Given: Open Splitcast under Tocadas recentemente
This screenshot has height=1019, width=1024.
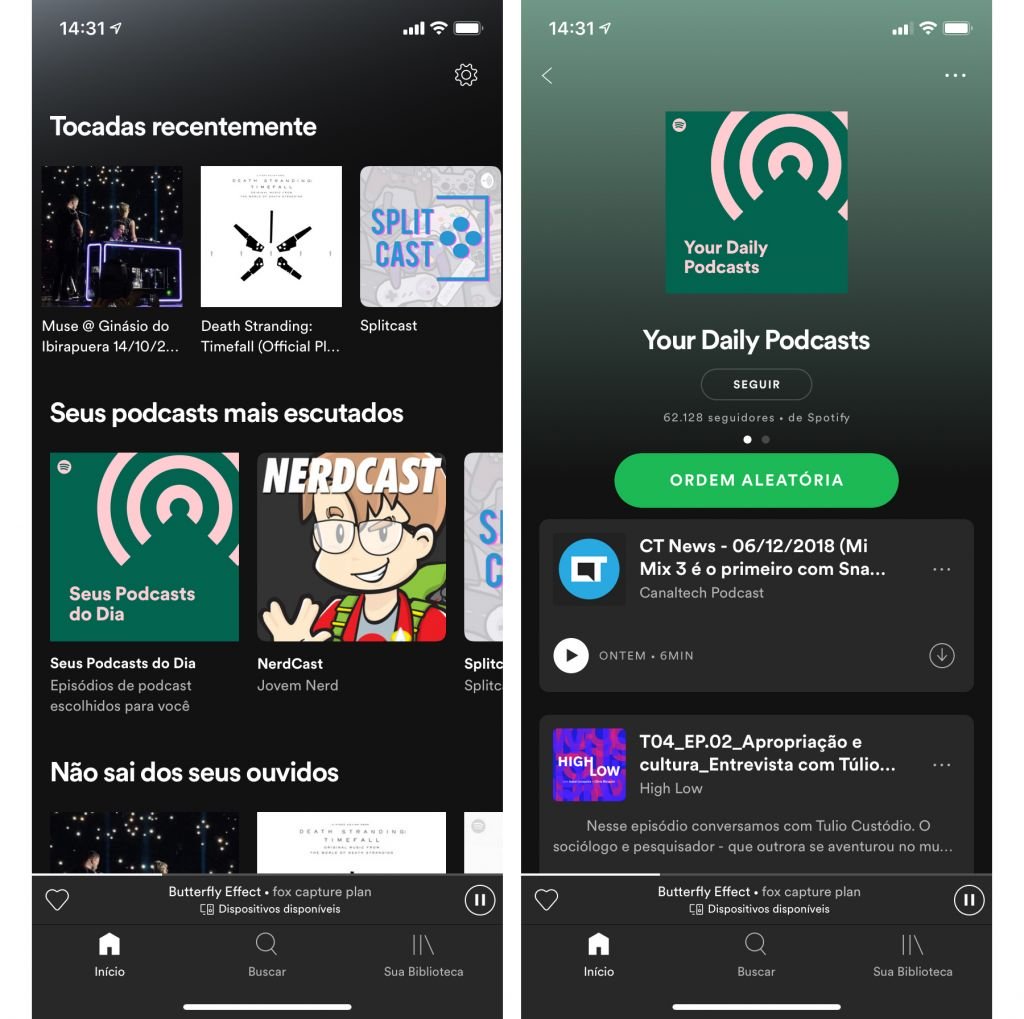Looking at the screenshot, I should (430, 237).
